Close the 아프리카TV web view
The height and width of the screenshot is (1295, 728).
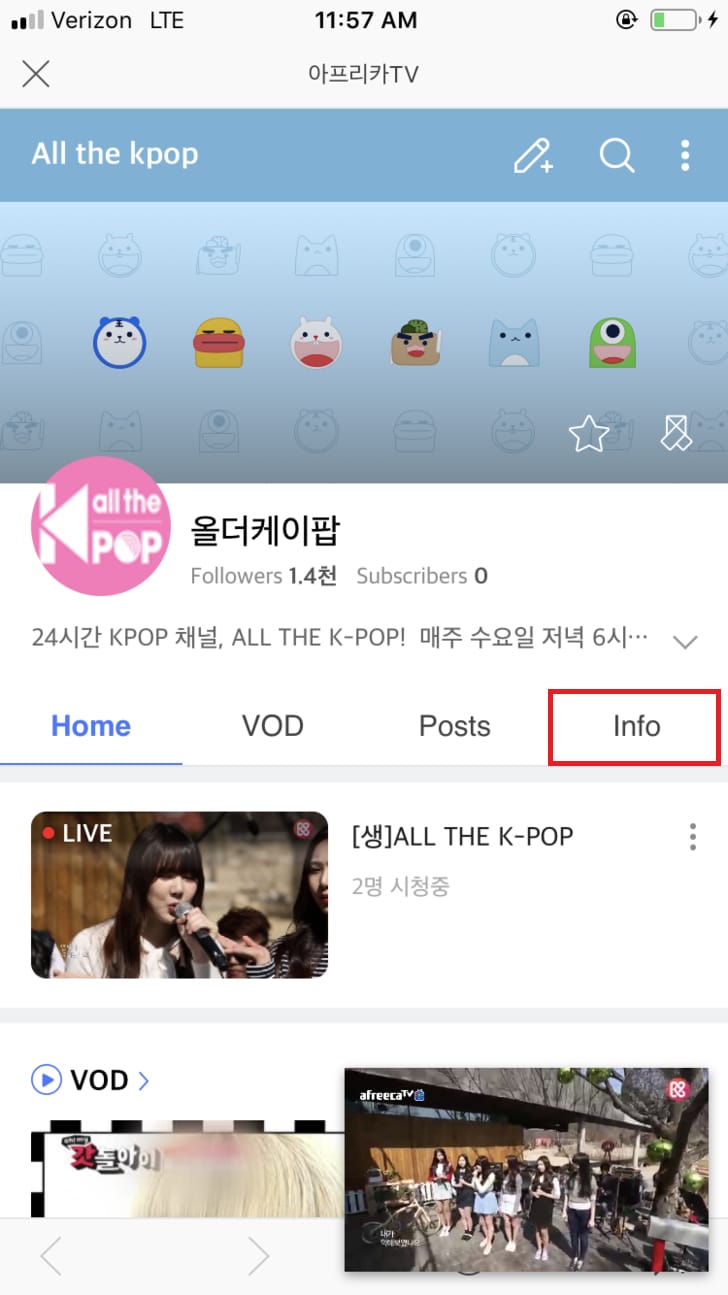(x=36, y=74)
